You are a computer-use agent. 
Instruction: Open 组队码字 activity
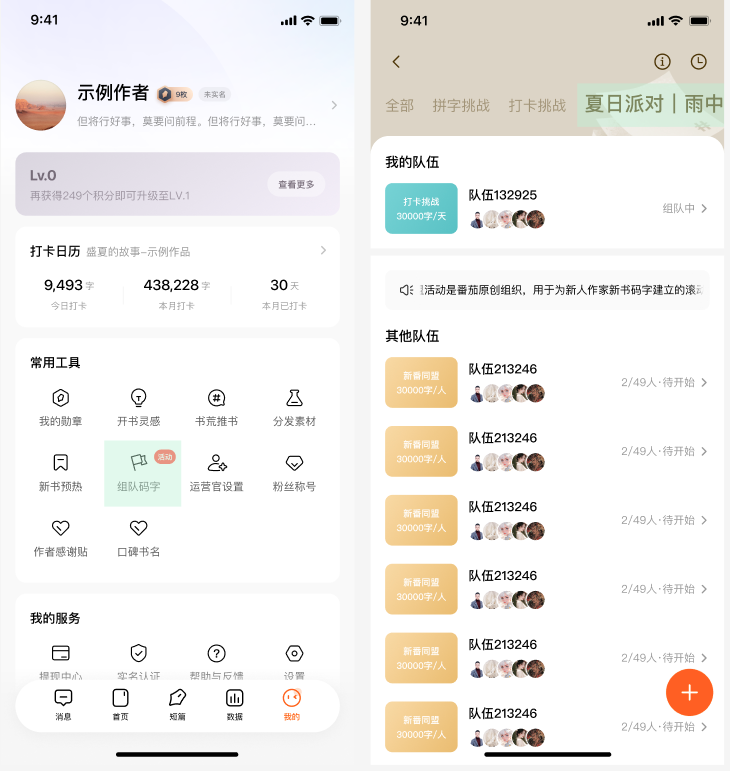click(139, 473)
